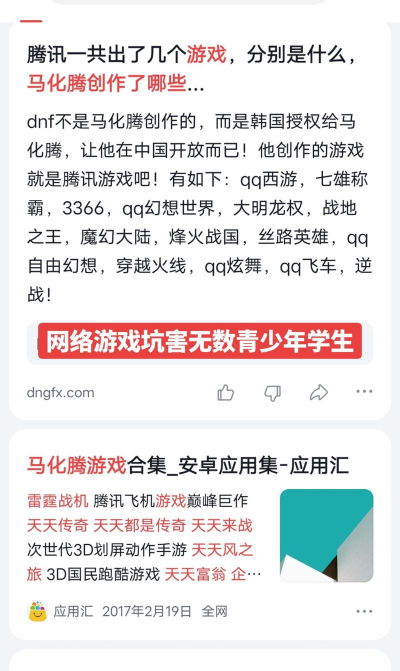Open more options for dngfx.com result
The width and height of the screenshot is (400, 671).
pyautogui.click(x=364, y=391)
